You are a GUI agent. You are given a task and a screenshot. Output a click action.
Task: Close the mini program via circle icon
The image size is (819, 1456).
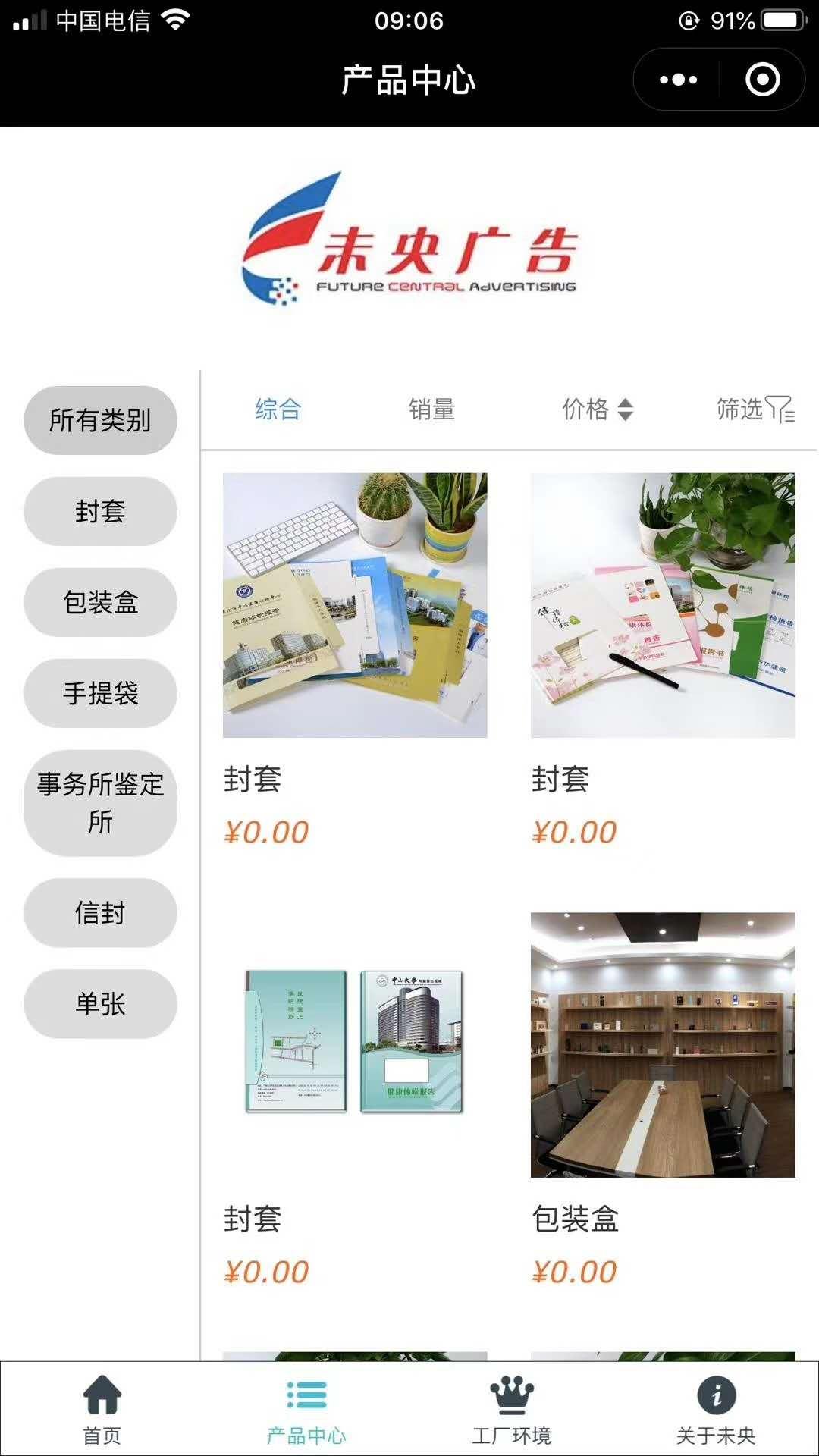coord(762,80)
